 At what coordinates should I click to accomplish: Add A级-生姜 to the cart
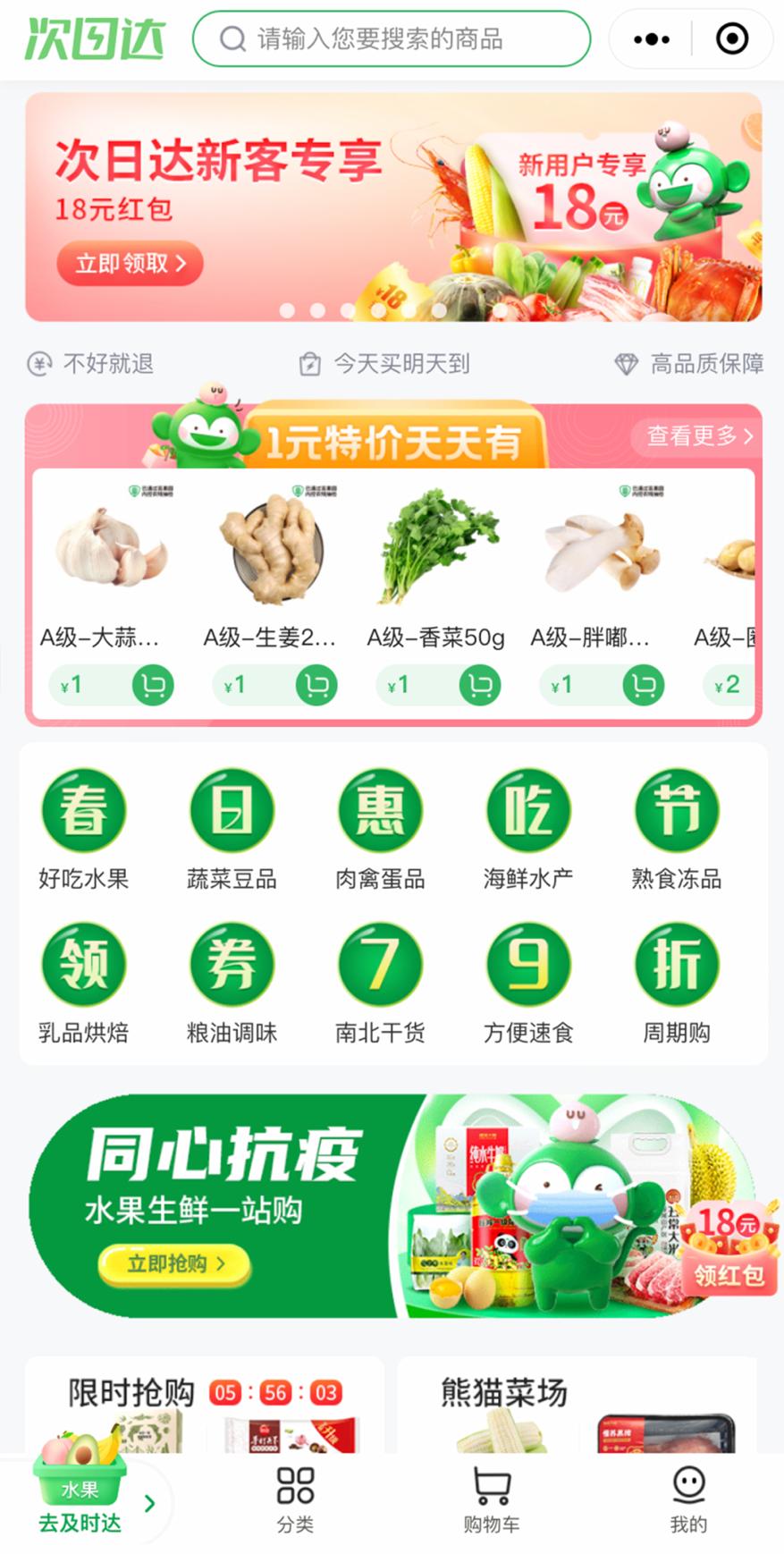click(x=316, y=686)
